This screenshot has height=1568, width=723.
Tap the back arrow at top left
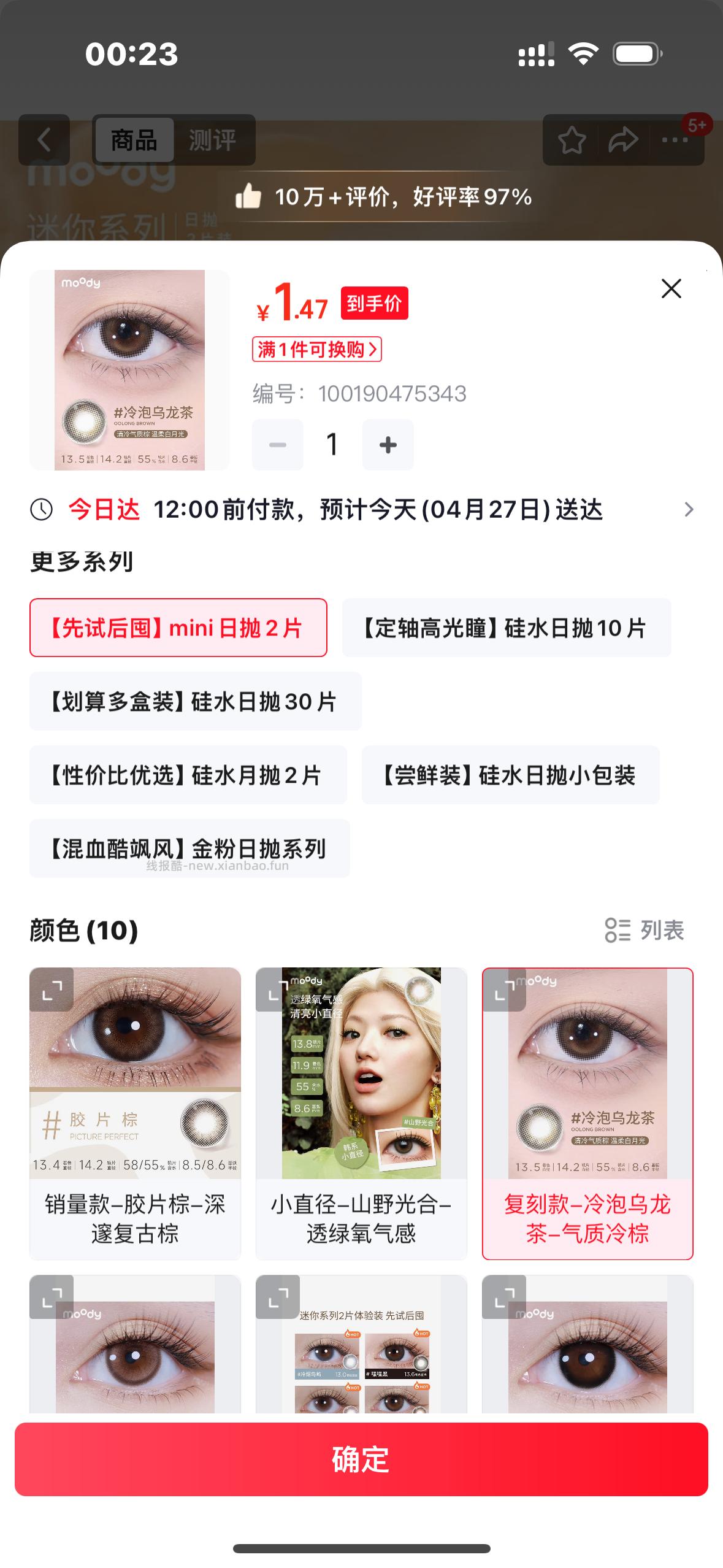click(x=45, y=140)
